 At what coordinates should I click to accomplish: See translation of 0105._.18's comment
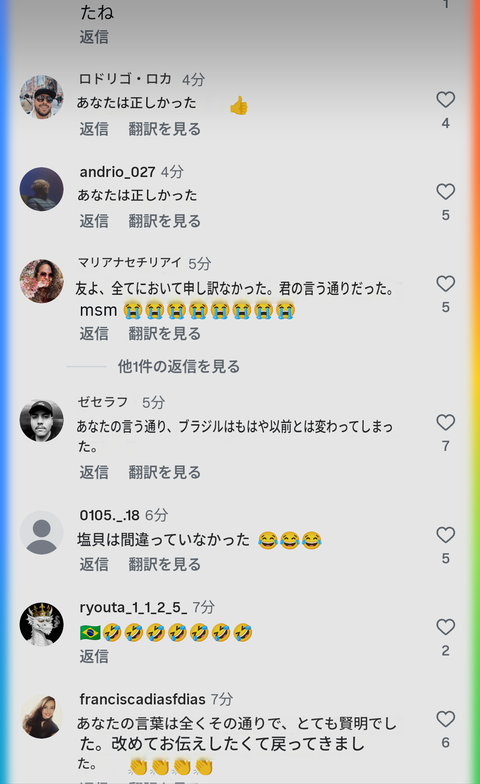[x=164, y=564]
